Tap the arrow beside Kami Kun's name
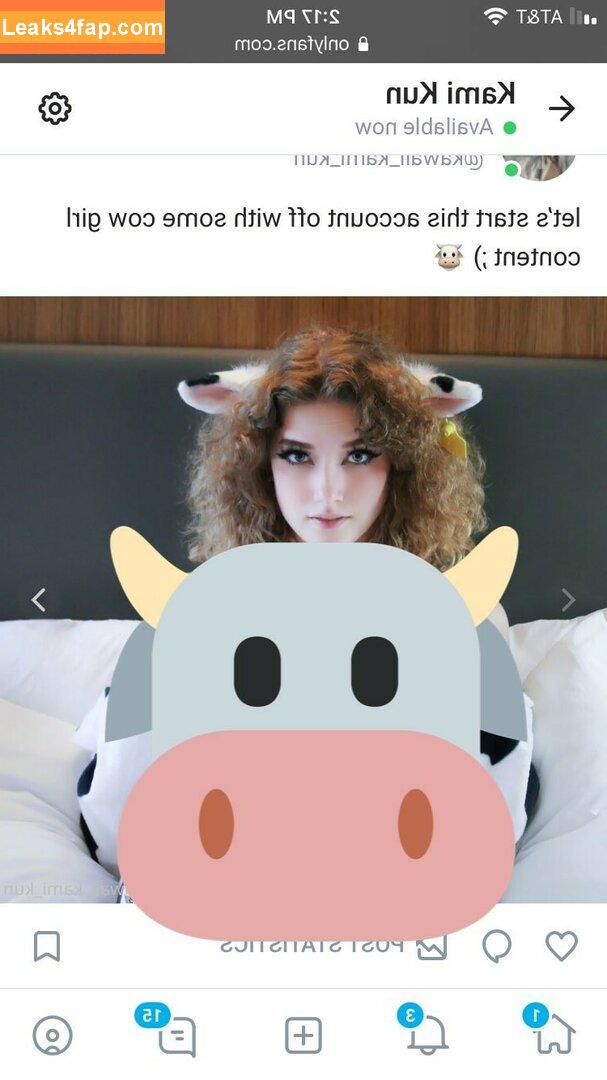 [x=562, y=109]
